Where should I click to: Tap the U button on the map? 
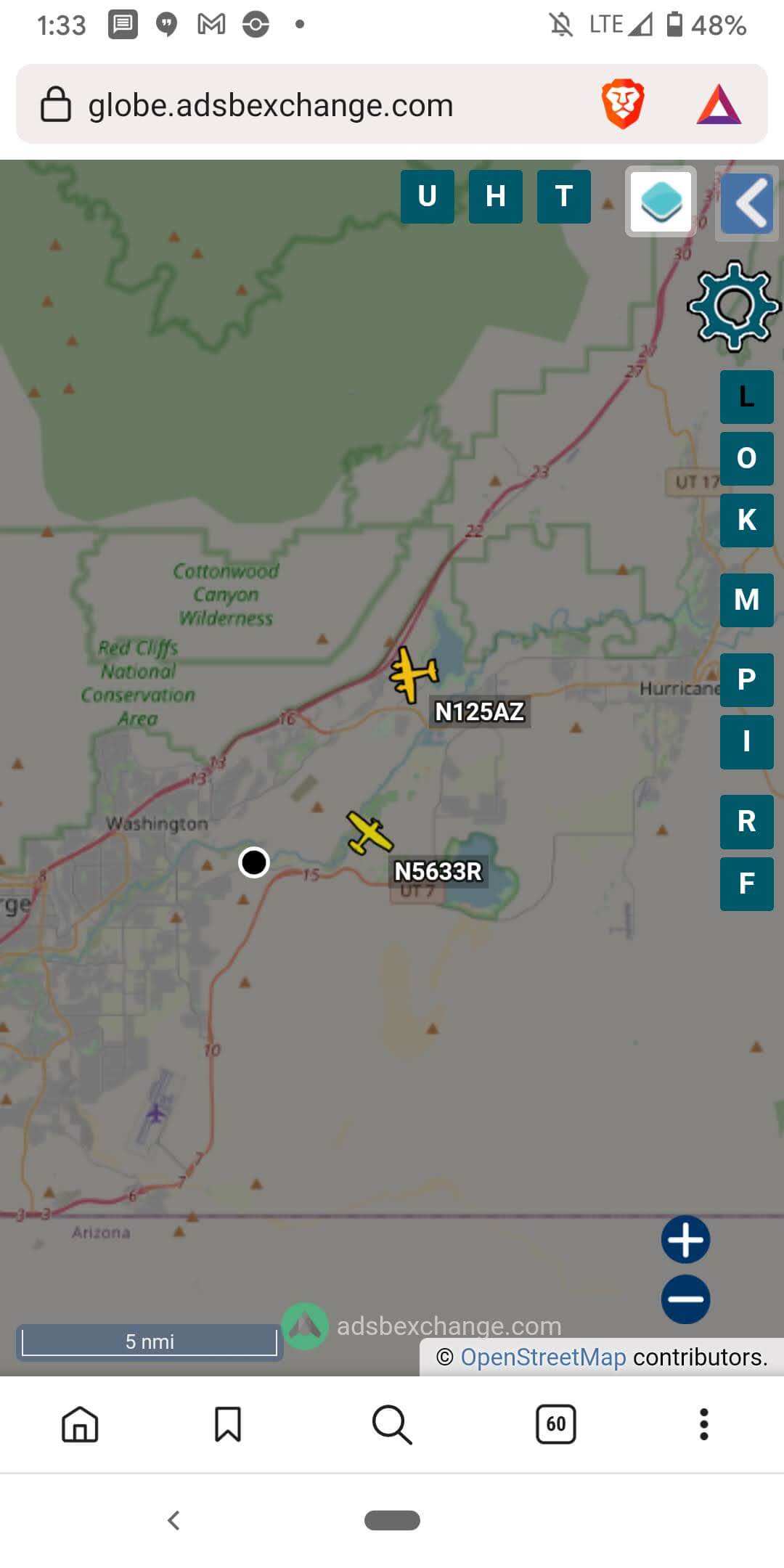coord(428,197)
